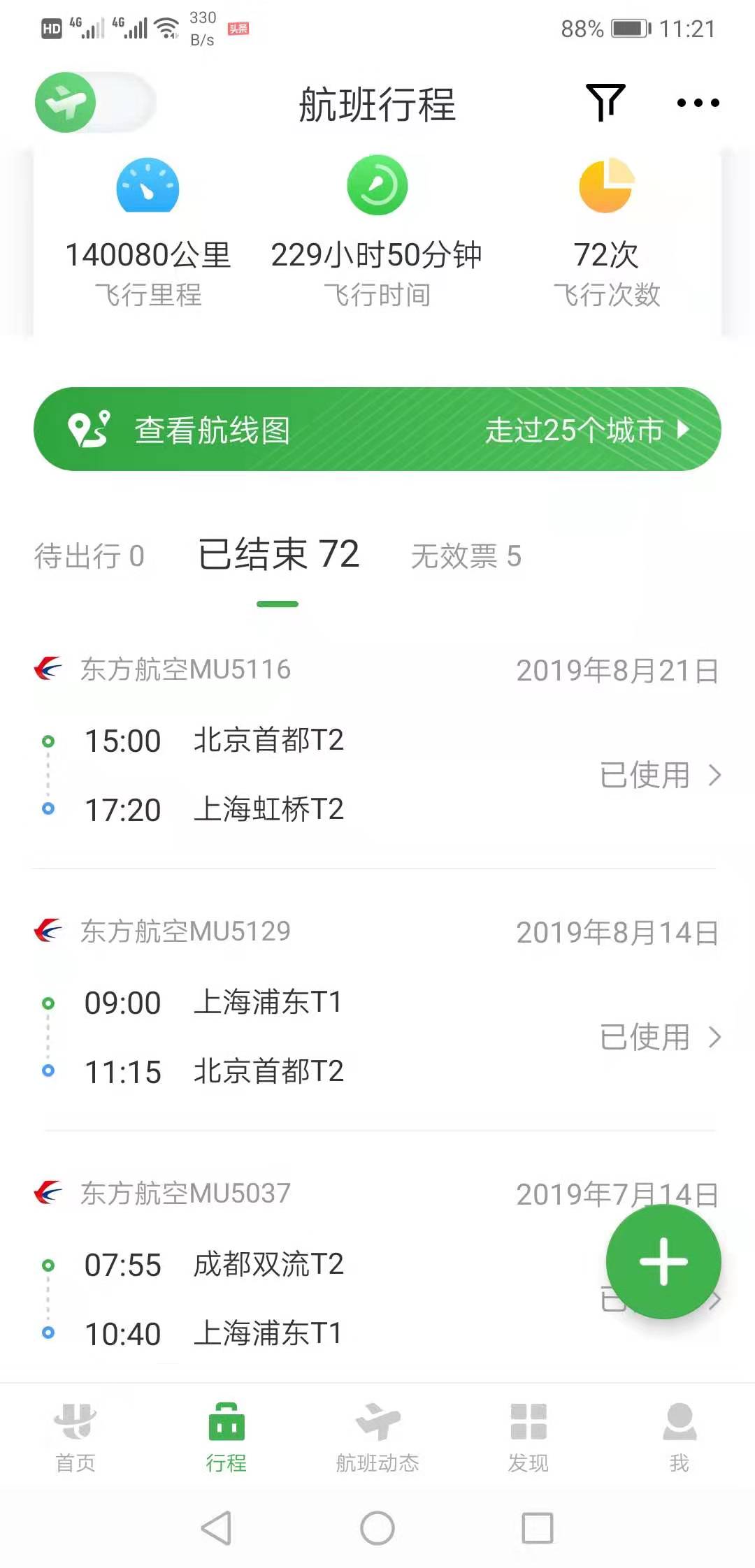The image size is (755, 1568).
Task: Open 查看航线图 route map banner
Action: 377,429
